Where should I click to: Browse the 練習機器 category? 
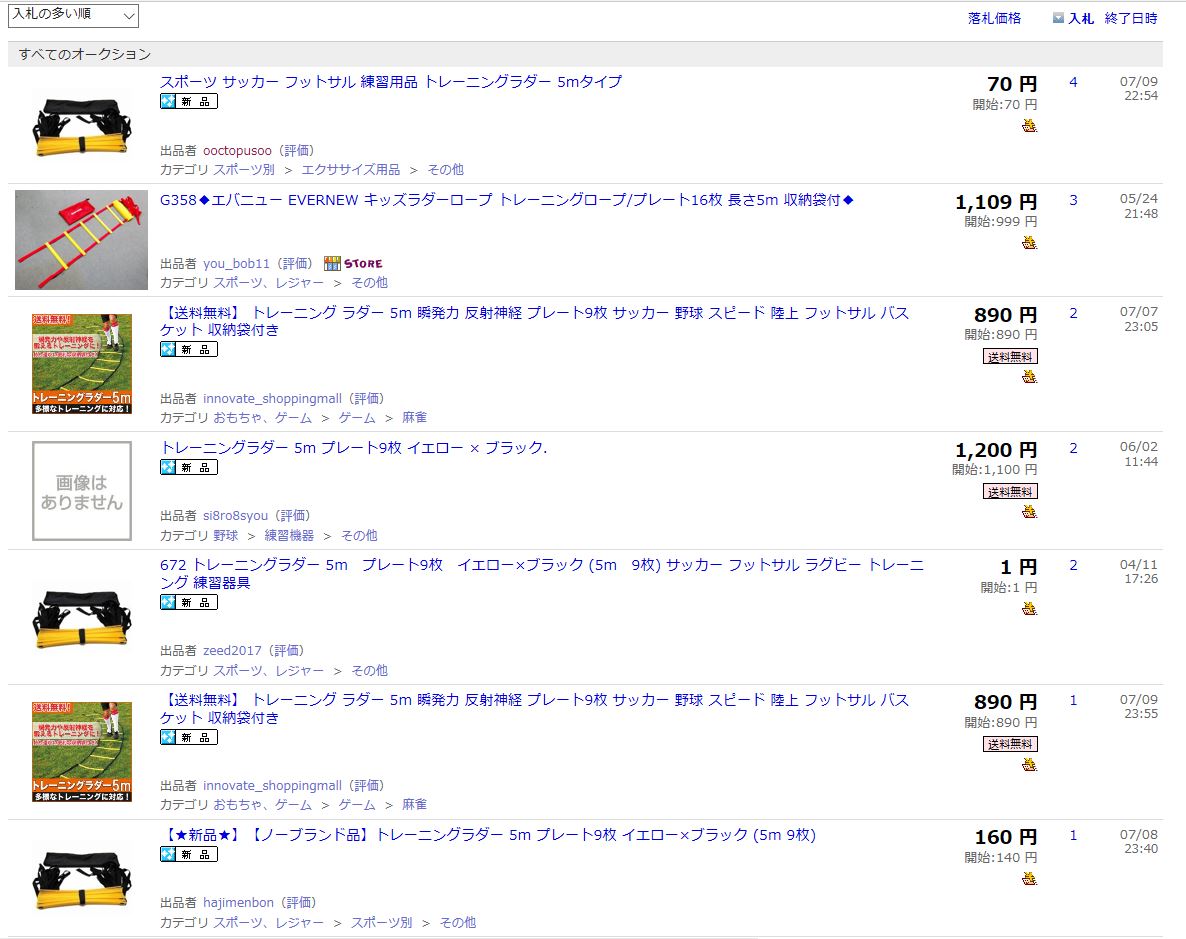coord(289,536)
